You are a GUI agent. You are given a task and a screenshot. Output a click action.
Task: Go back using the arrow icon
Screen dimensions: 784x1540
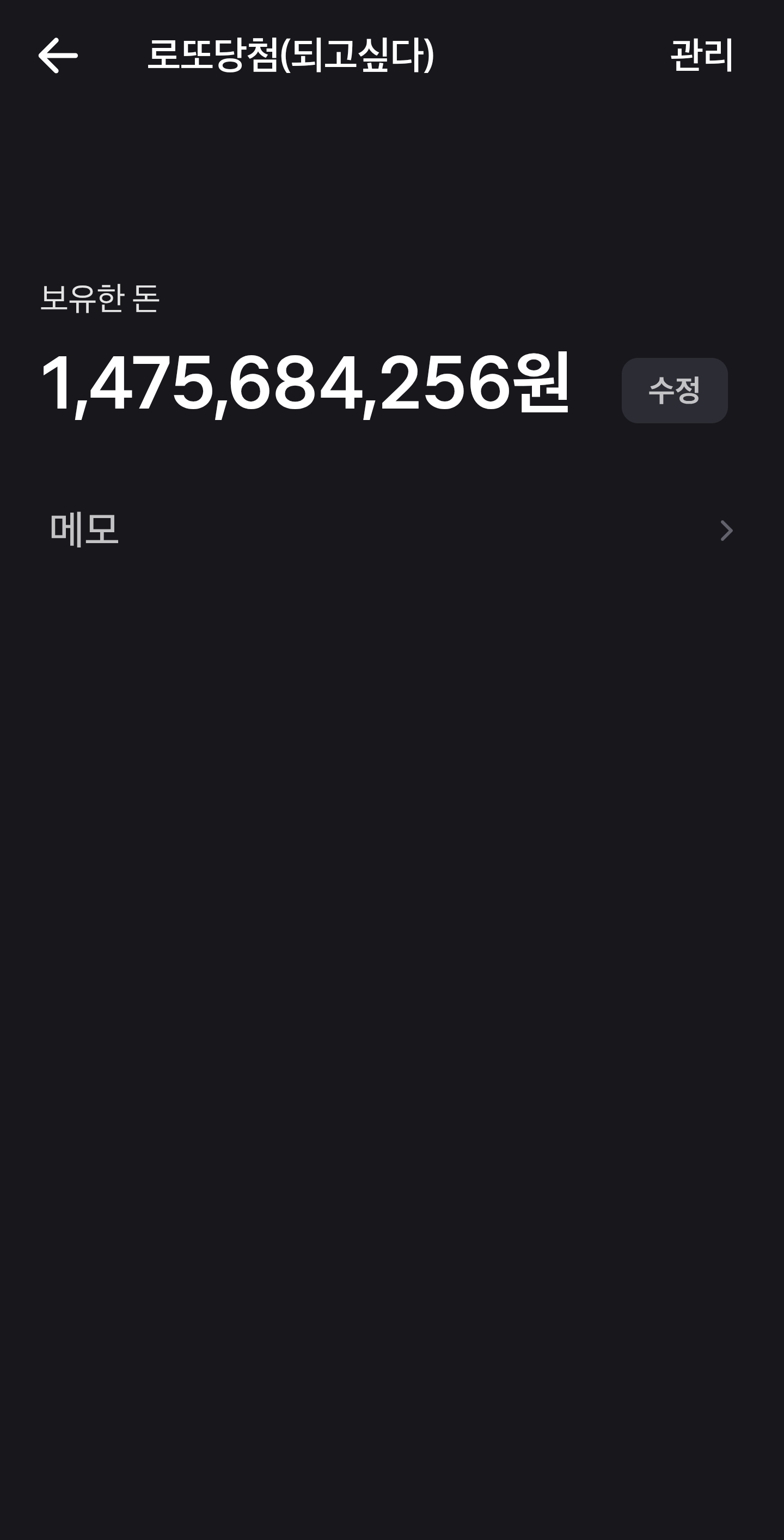(58, 56)
